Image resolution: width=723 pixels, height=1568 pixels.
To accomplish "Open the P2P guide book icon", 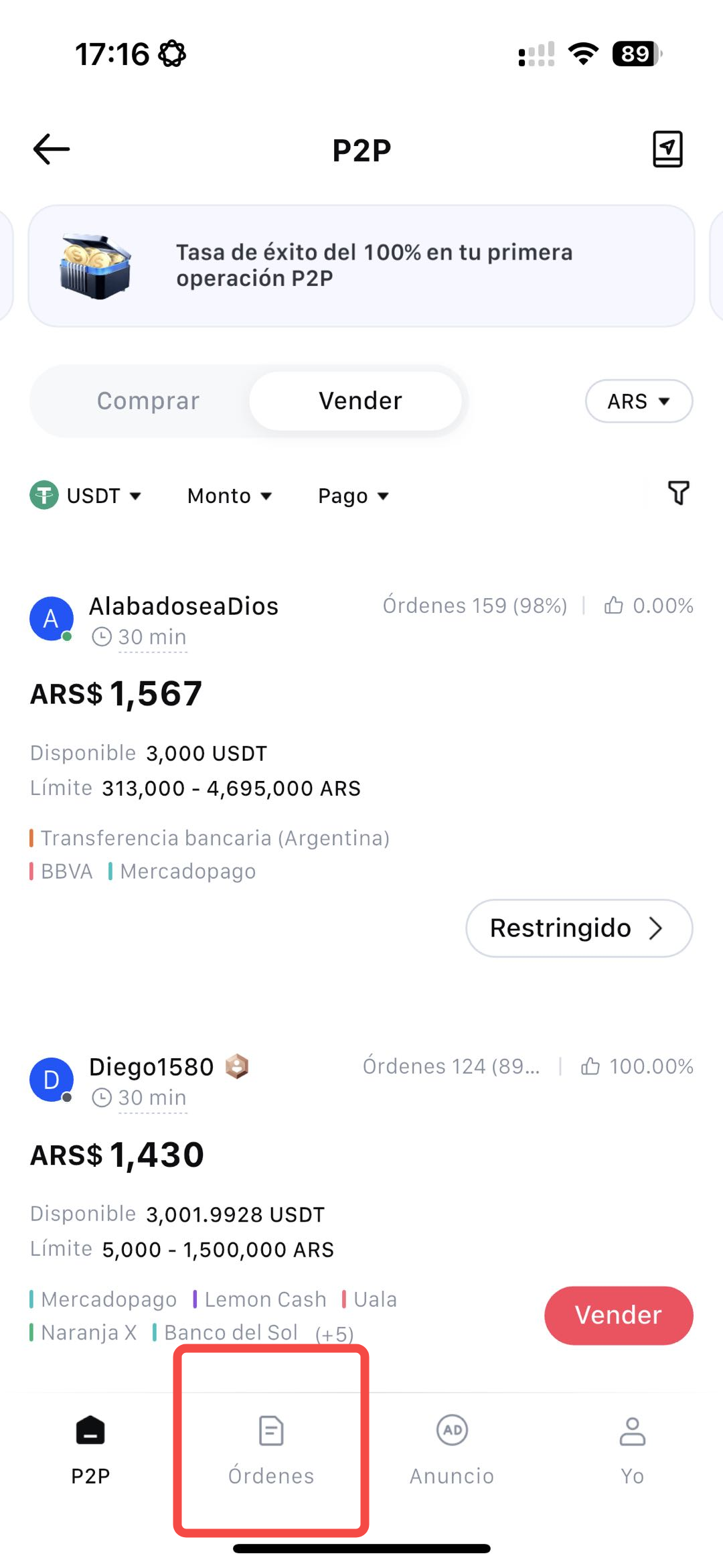I will 667,149.
